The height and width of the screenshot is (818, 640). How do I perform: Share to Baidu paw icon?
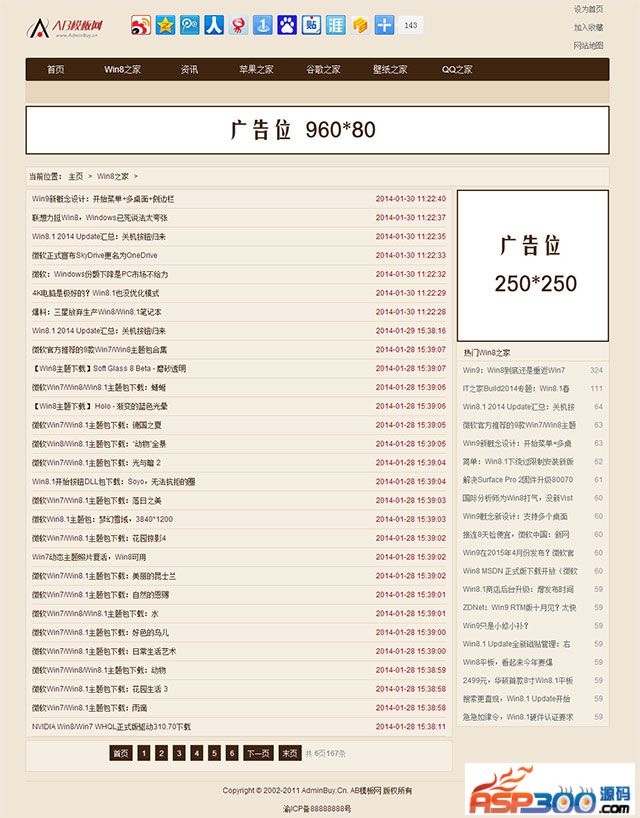click(287, 25)
